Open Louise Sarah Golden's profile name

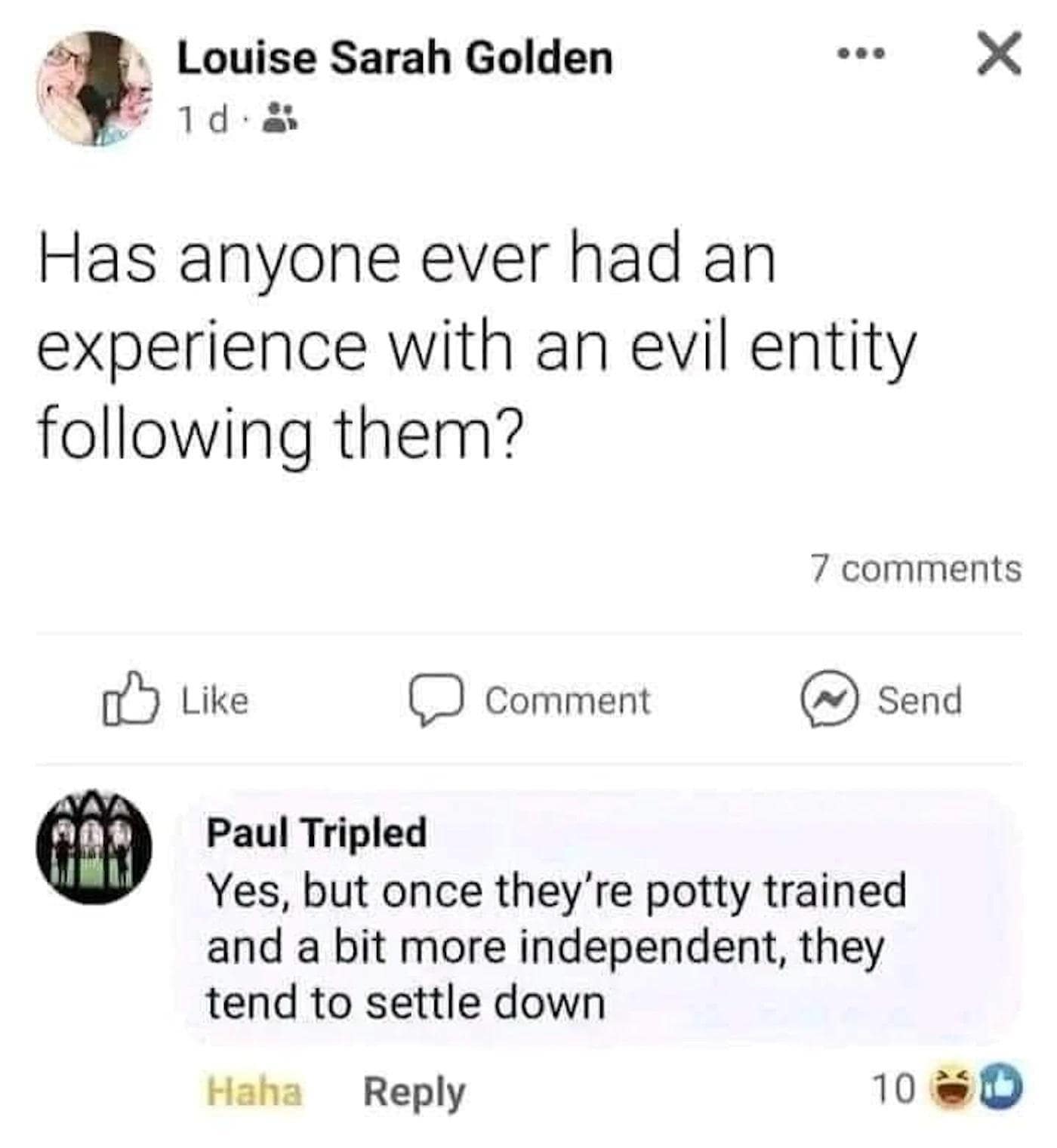(394, 59)
